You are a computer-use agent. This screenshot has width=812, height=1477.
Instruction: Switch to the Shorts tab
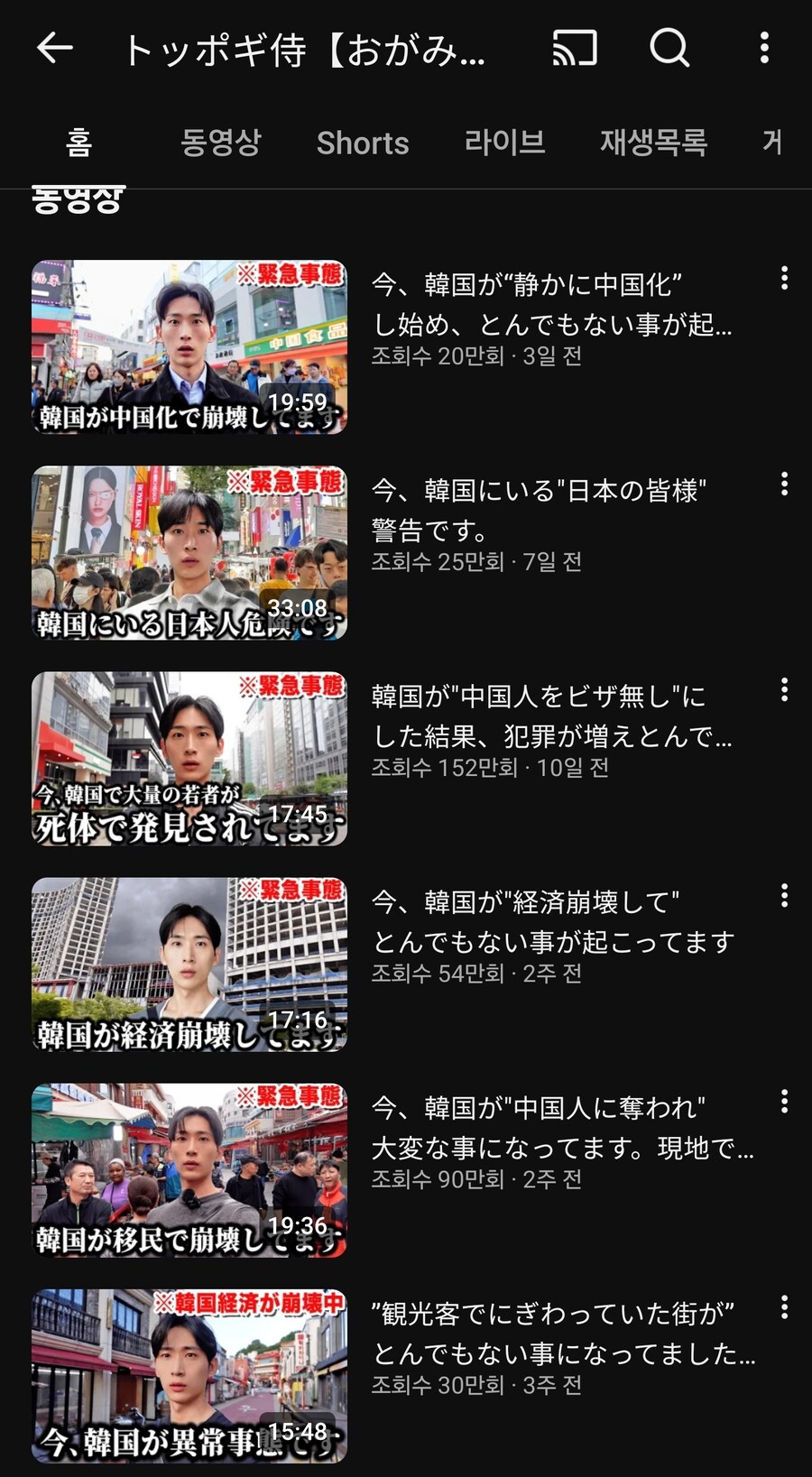coord(363,143)
